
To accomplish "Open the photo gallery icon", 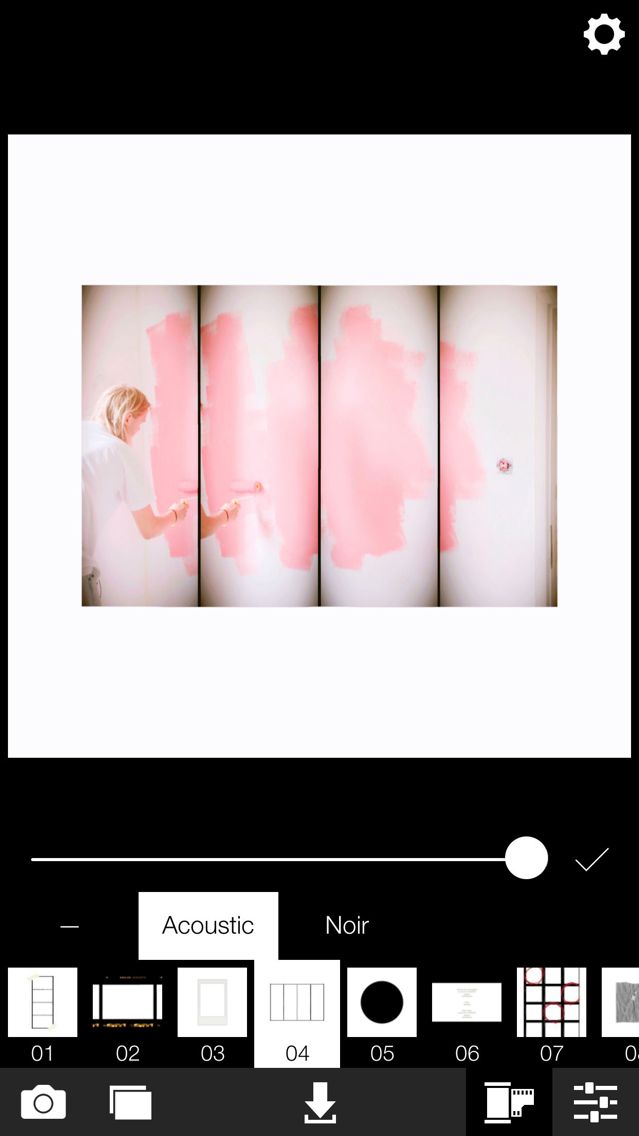I will tap(130, 1102).
